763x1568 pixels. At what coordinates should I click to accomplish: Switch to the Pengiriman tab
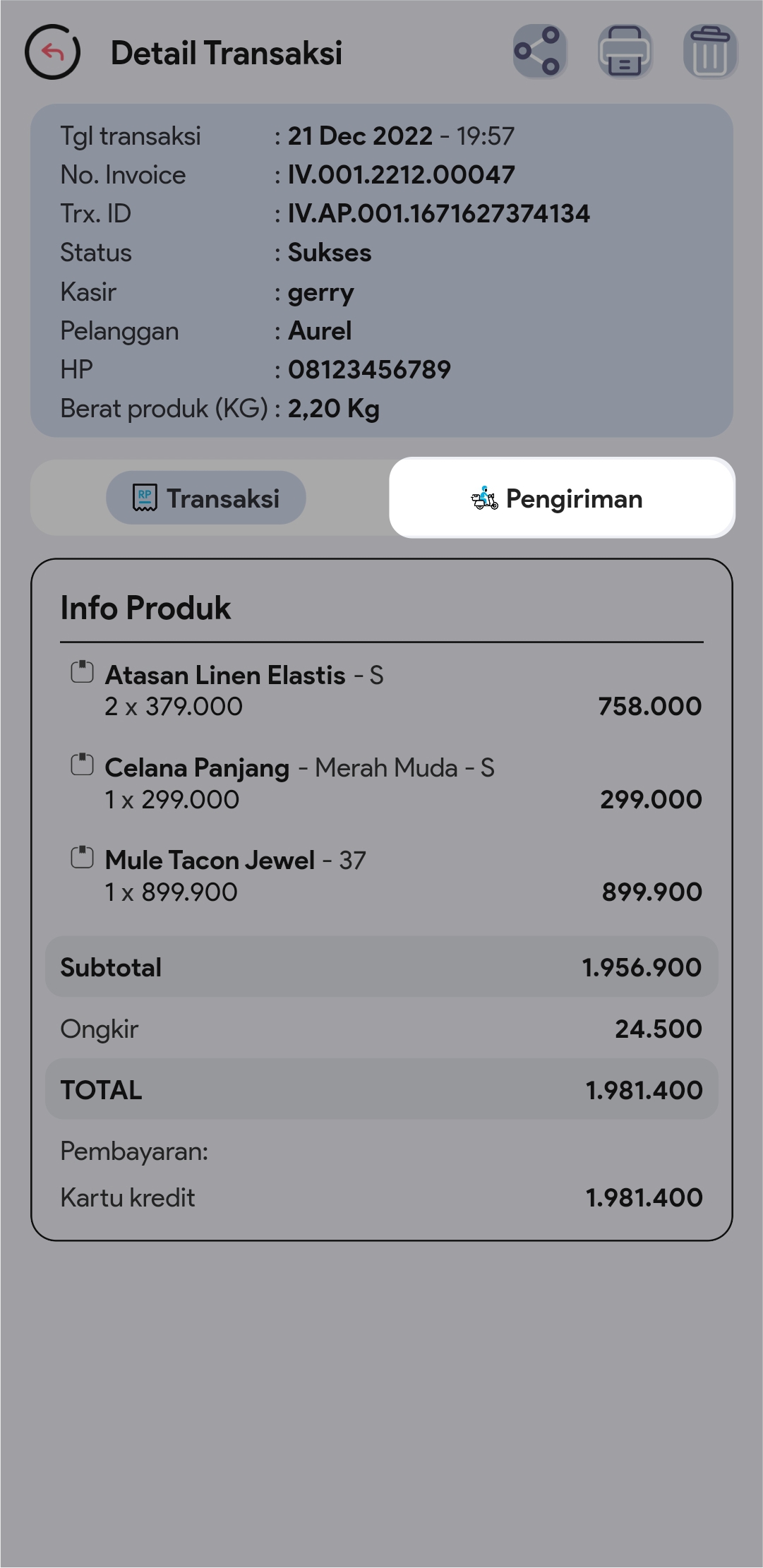click(x=561, y=498)
